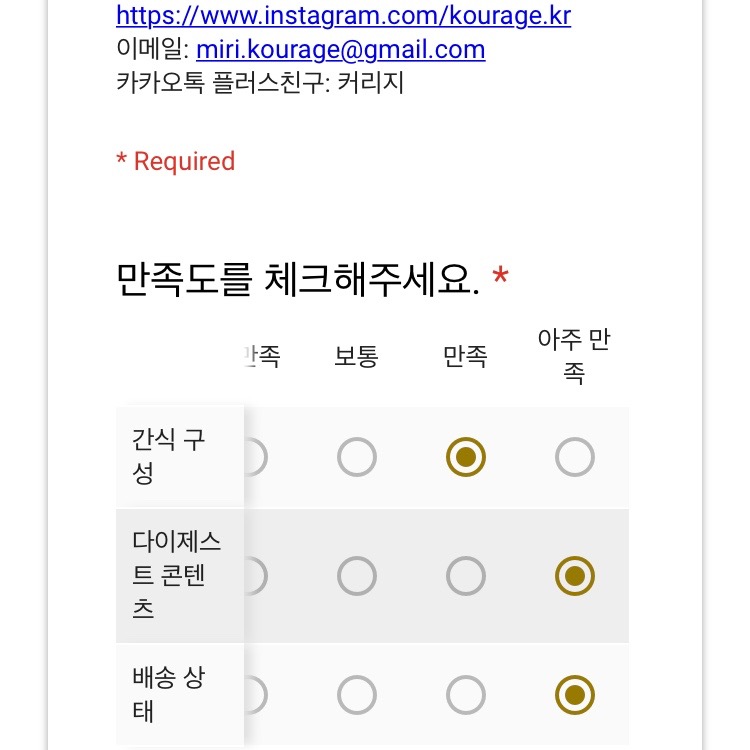Select 아주 만족 for 배송 상태
This screenshot has height=750, width=750.
tap(575, 695)
